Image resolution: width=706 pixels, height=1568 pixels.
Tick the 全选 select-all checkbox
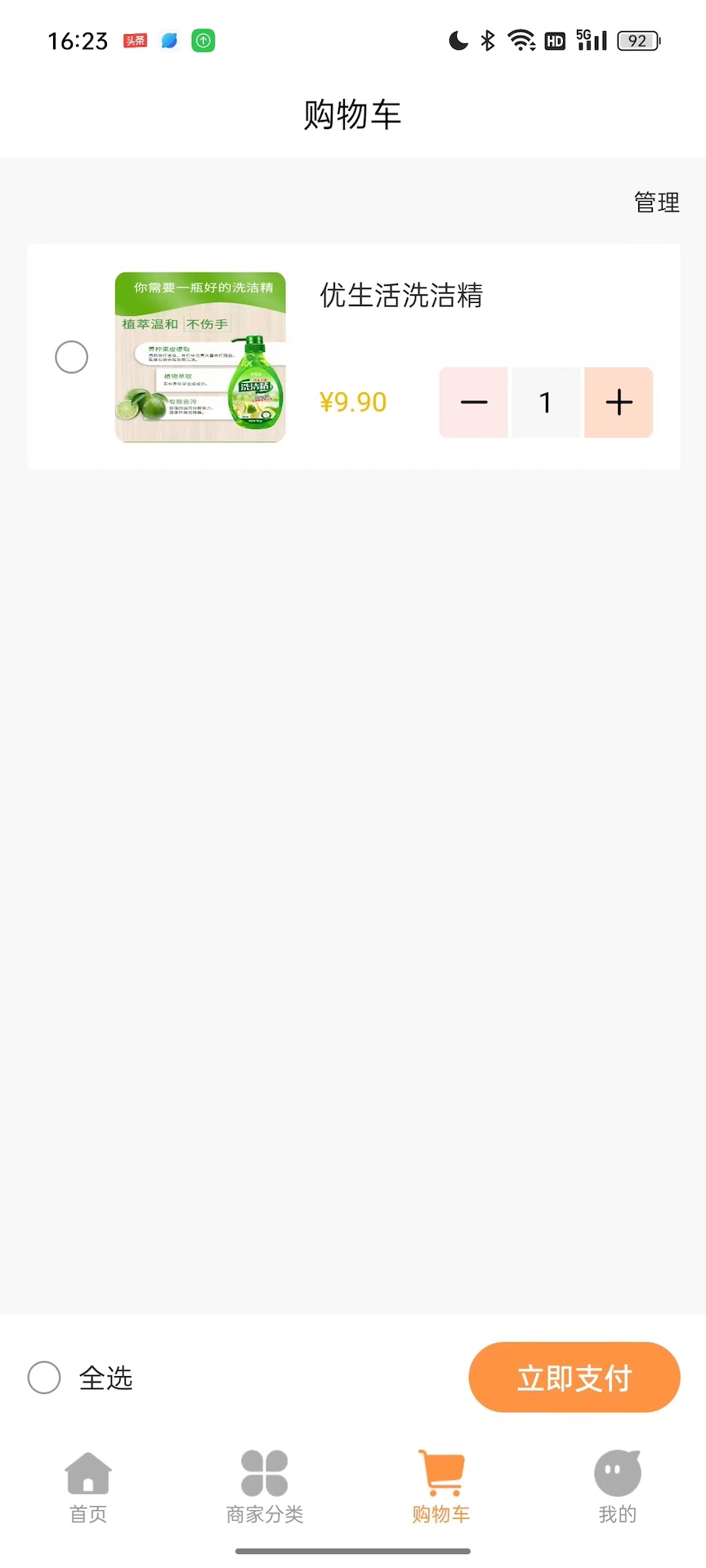click(44, 1378)
